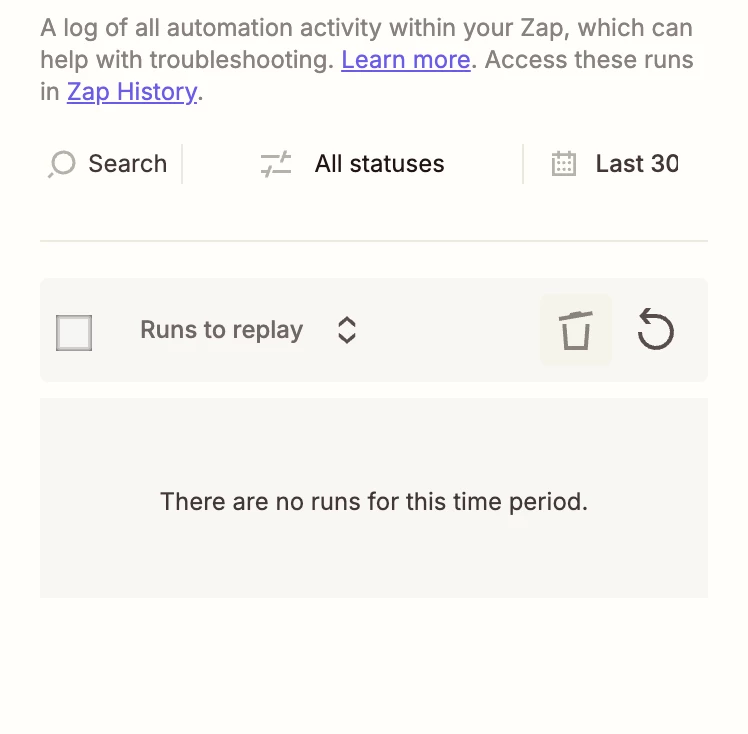Open the Zap History link
The image size is (748, 734).
tap(132, 92)
